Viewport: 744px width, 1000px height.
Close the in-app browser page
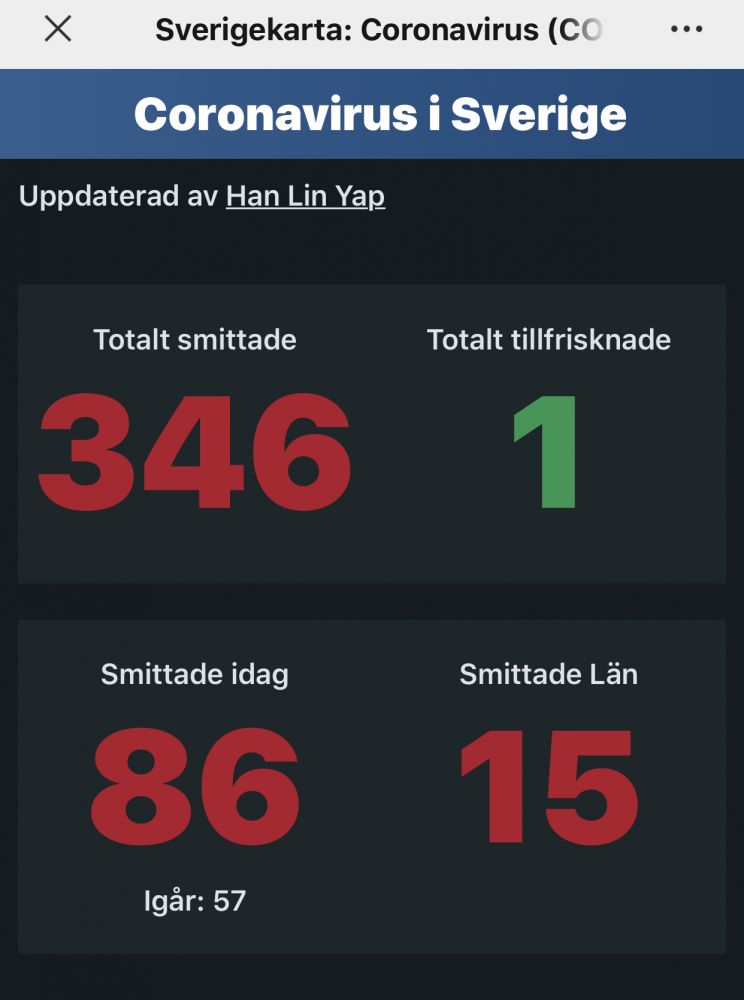click(x=58, y=30)
